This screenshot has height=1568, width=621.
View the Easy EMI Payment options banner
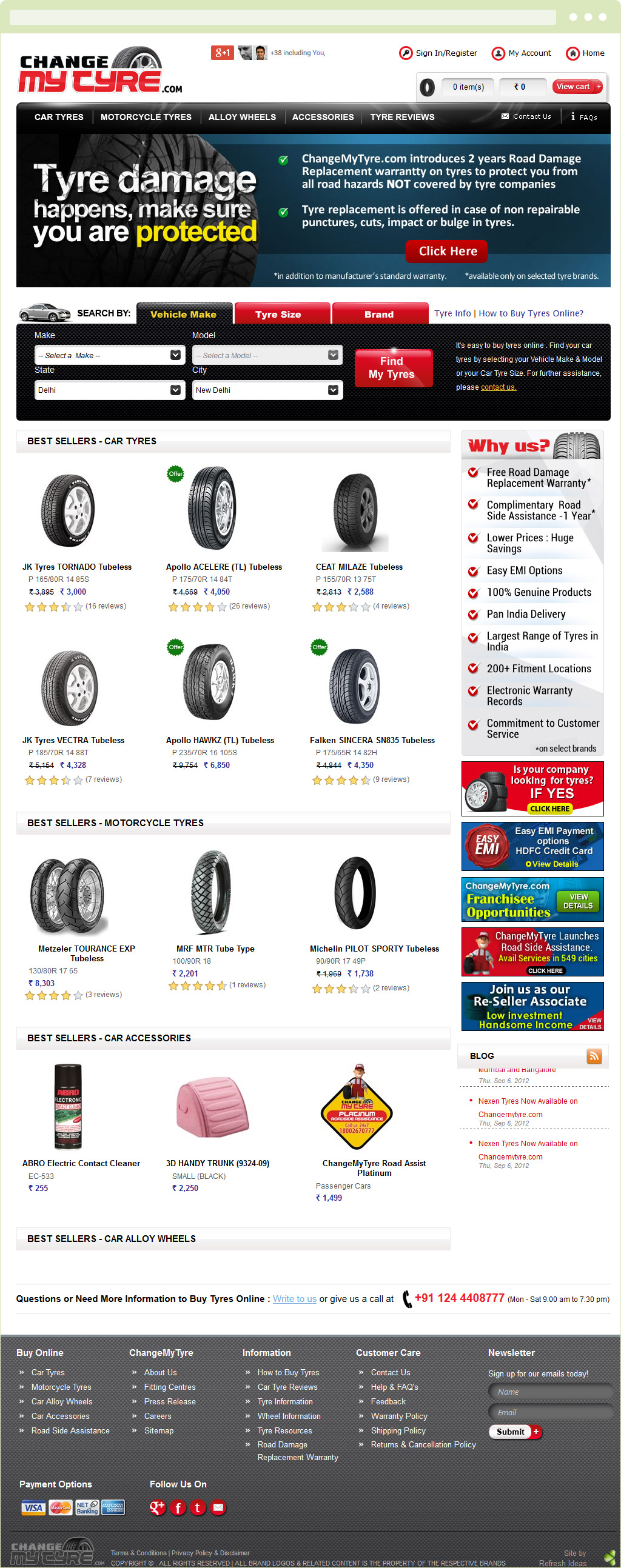532,846
